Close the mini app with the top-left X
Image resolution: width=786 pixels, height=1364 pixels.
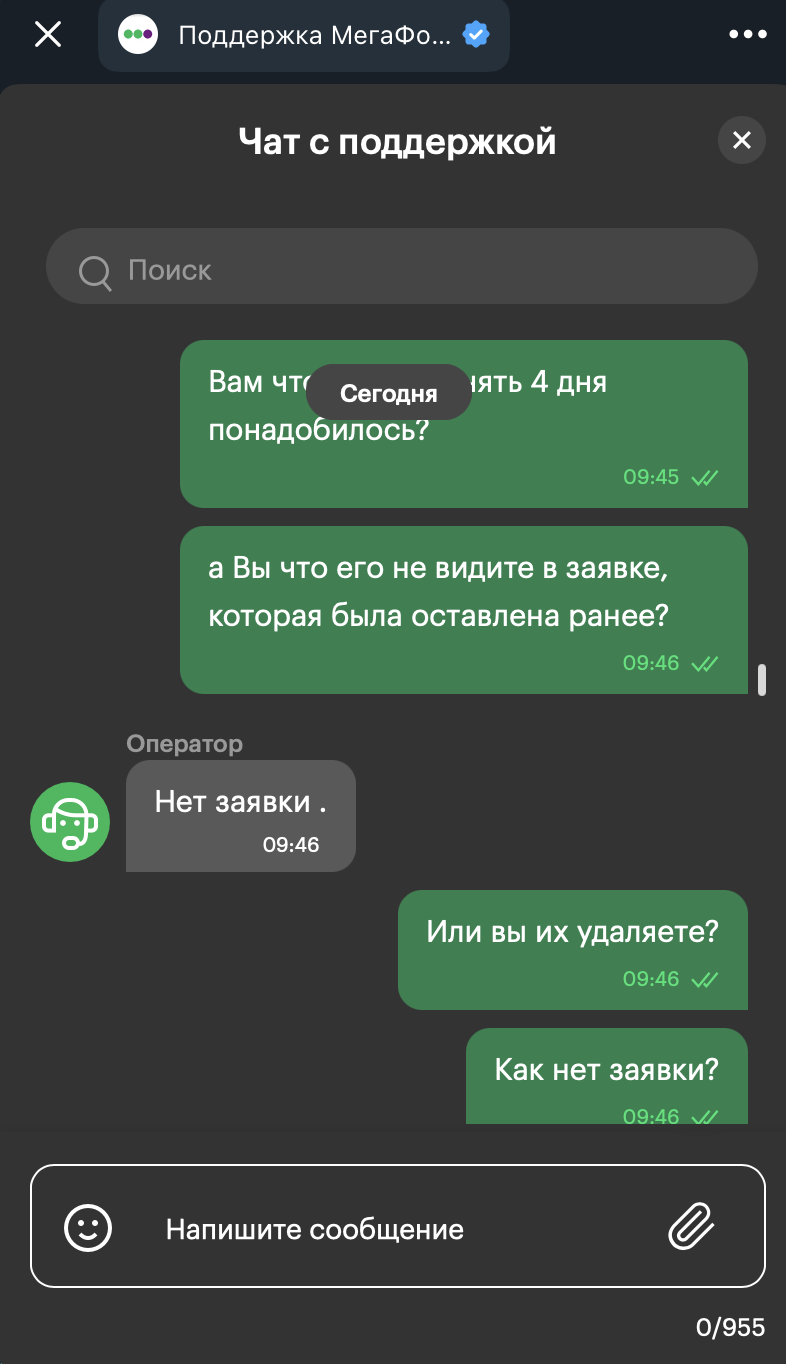click(48, 35)
